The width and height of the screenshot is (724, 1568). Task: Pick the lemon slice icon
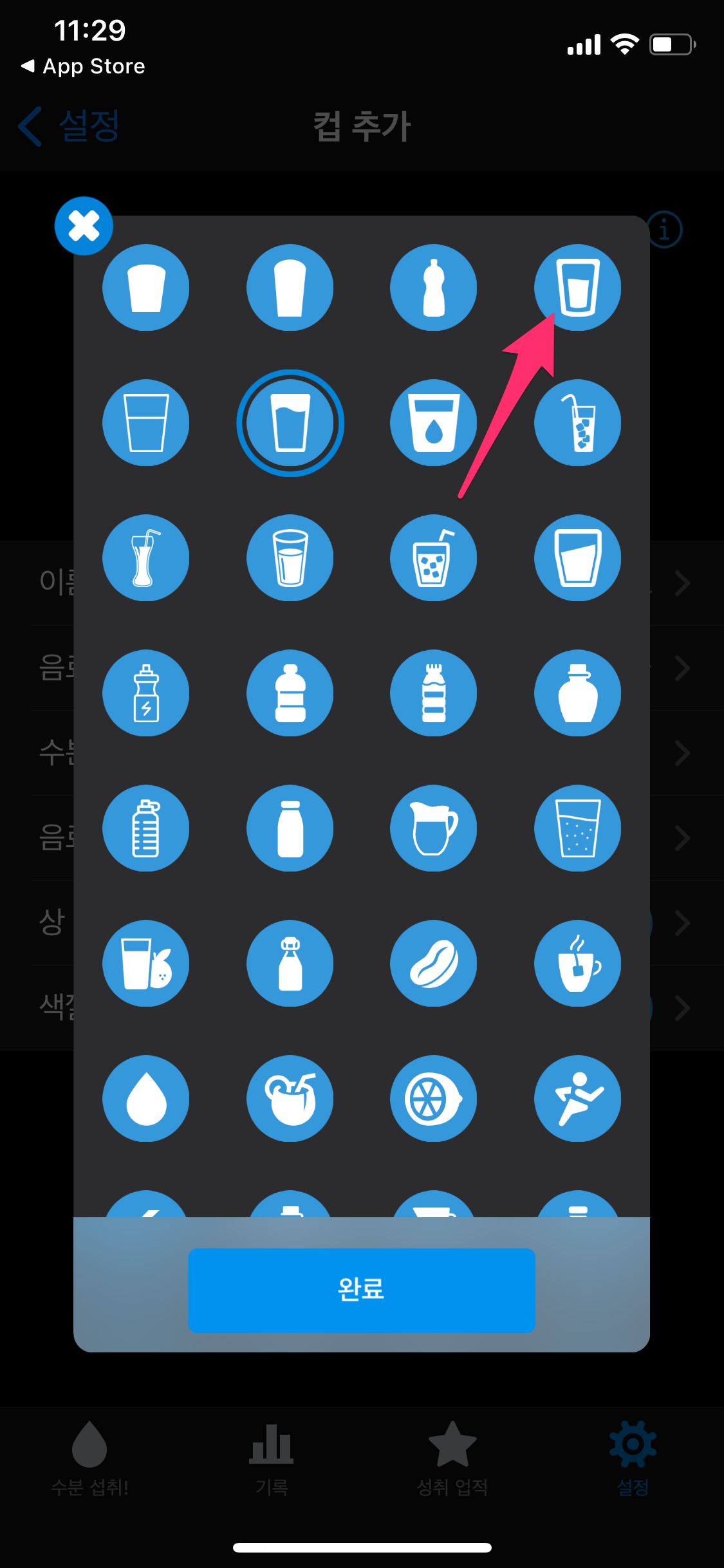tap(434, 1098)
